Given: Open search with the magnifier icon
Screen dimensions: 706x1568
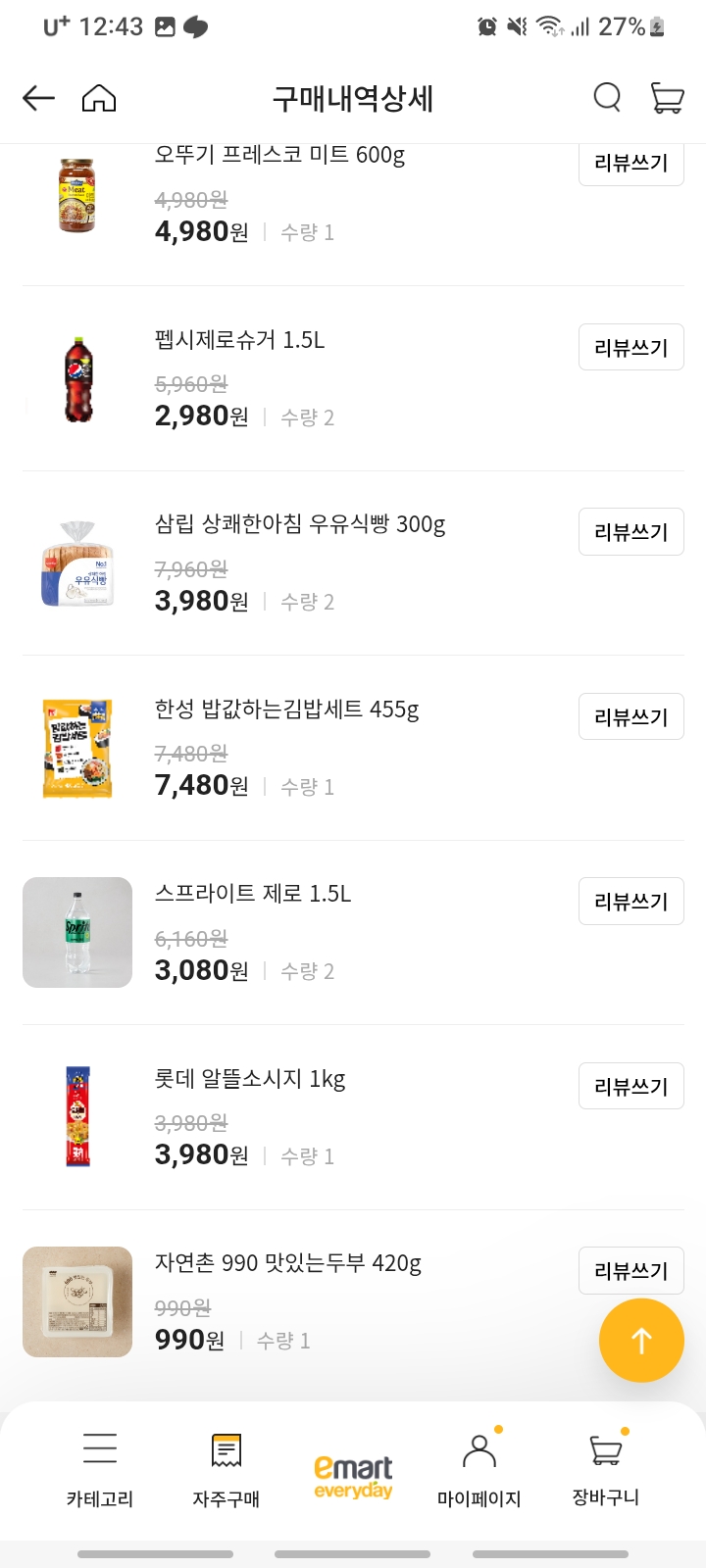Looking at the screenshot, I should coord(607,98).
